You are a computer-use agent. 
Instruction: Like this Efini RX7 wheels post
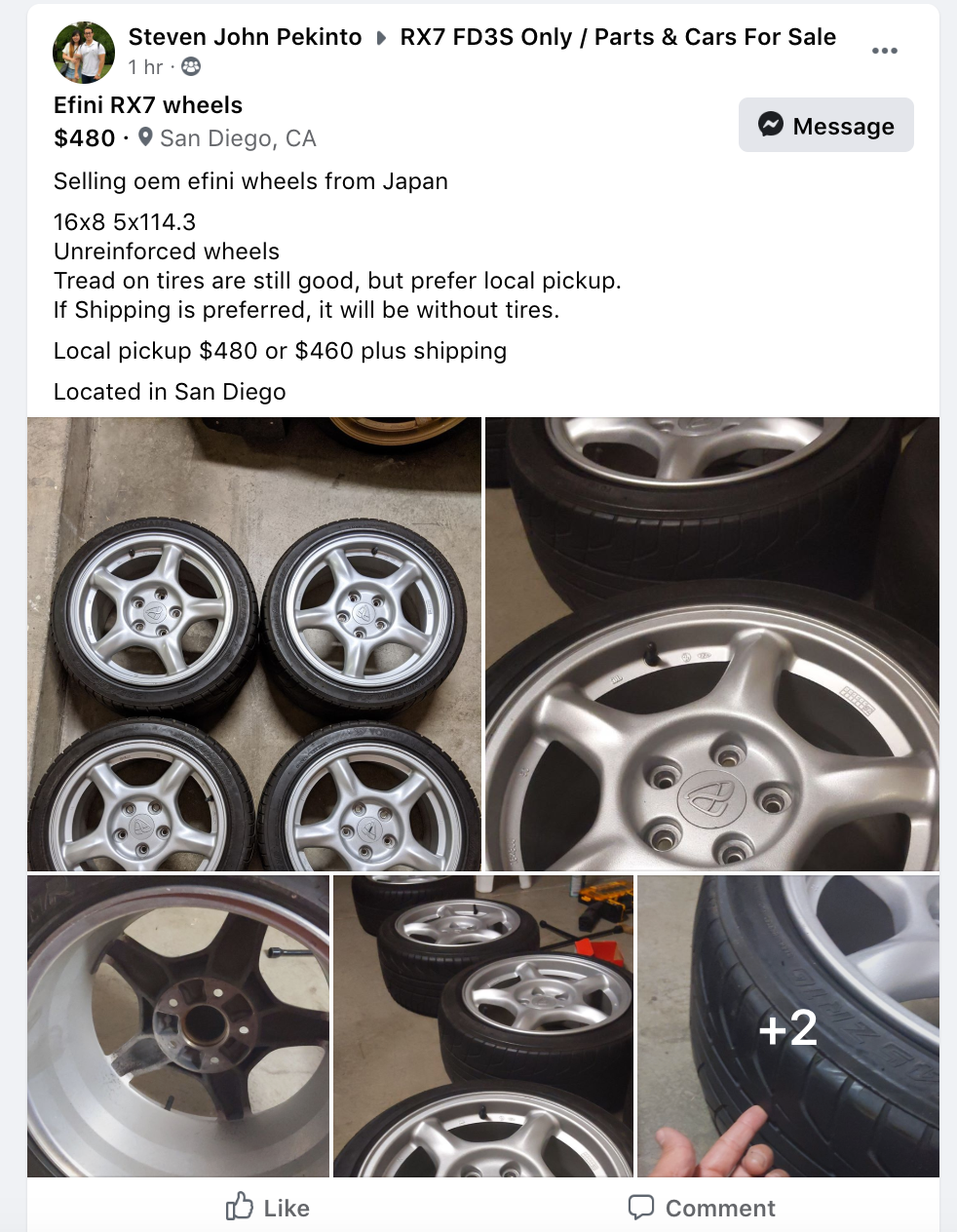(x=268, y=1208)
